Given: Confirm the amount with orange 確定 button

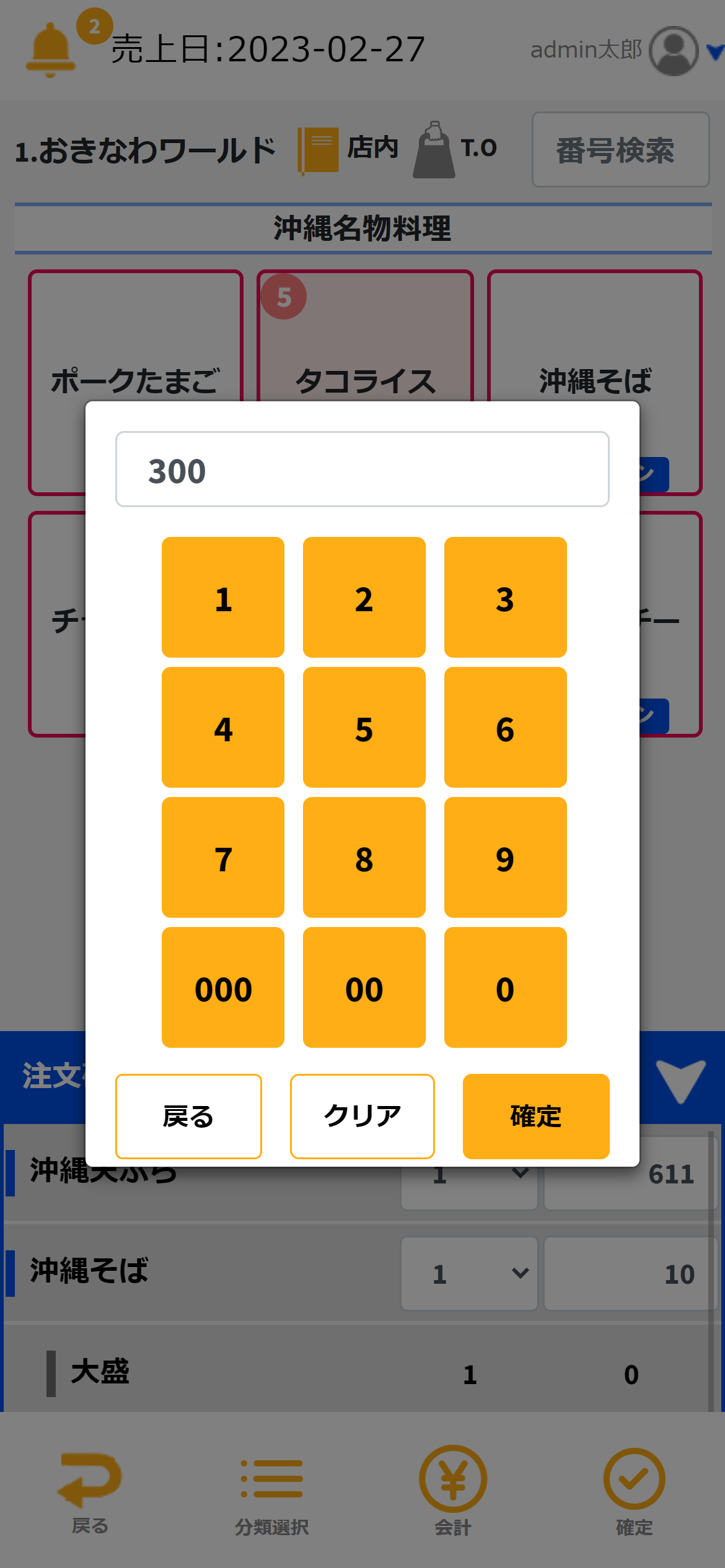Looking at the screenshot, I should [536, 1116].
